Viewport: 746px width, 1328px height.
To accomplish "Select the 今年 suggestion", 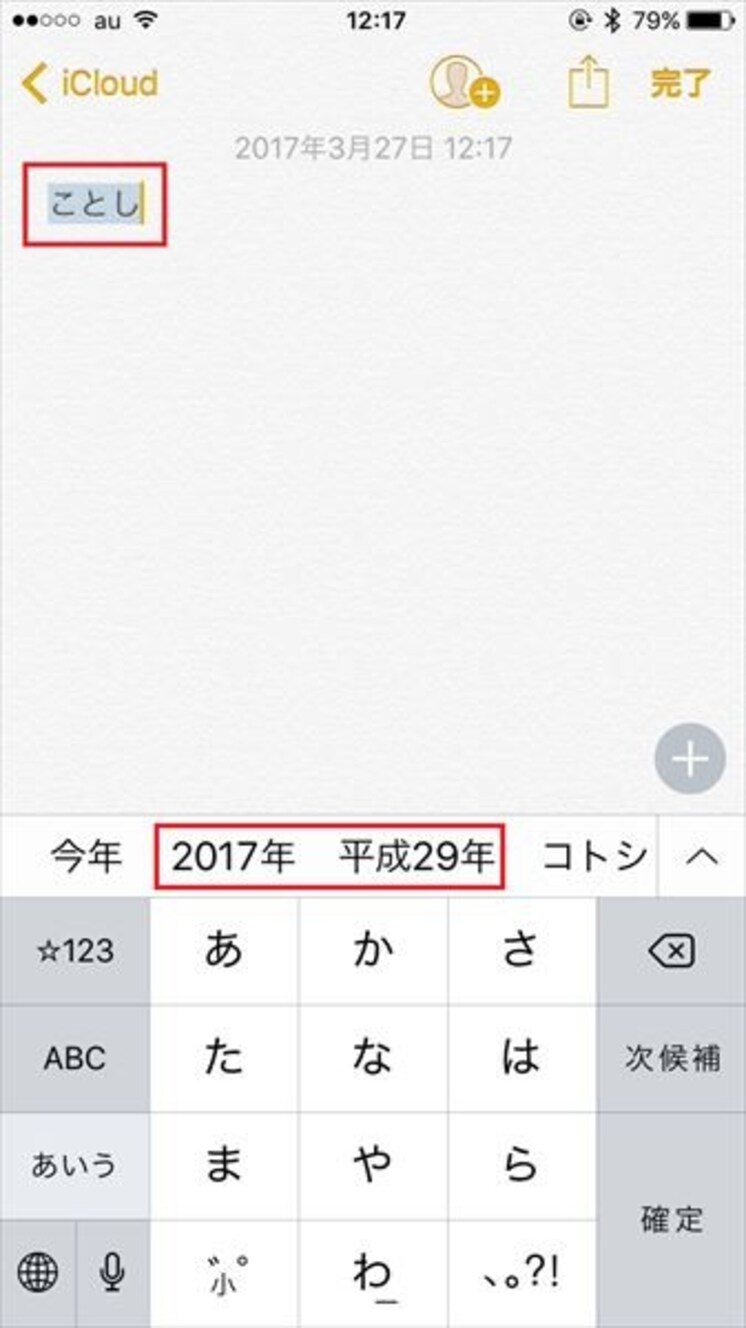I will click(86, 857).
